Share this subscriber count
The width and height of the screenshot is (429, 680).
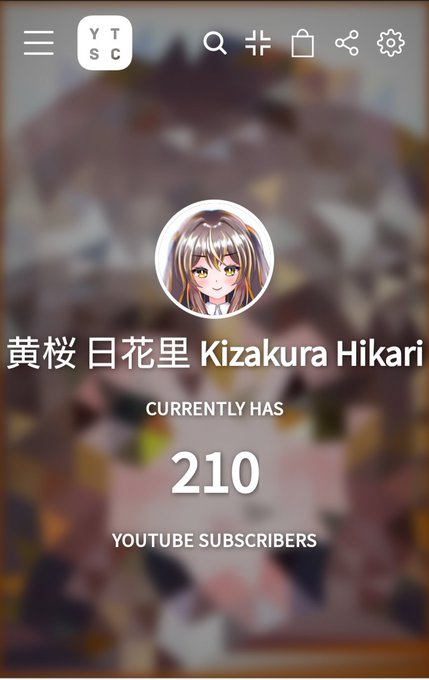click(347, 43)
